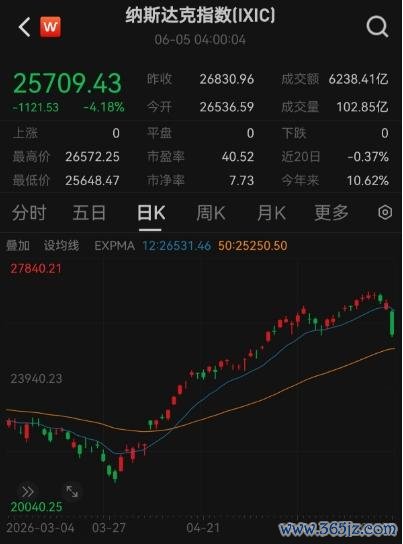The width and height of the screenshot is (403, 544).
Task: Switch to the 五日 chart tab
Action: tap(89, 212)
